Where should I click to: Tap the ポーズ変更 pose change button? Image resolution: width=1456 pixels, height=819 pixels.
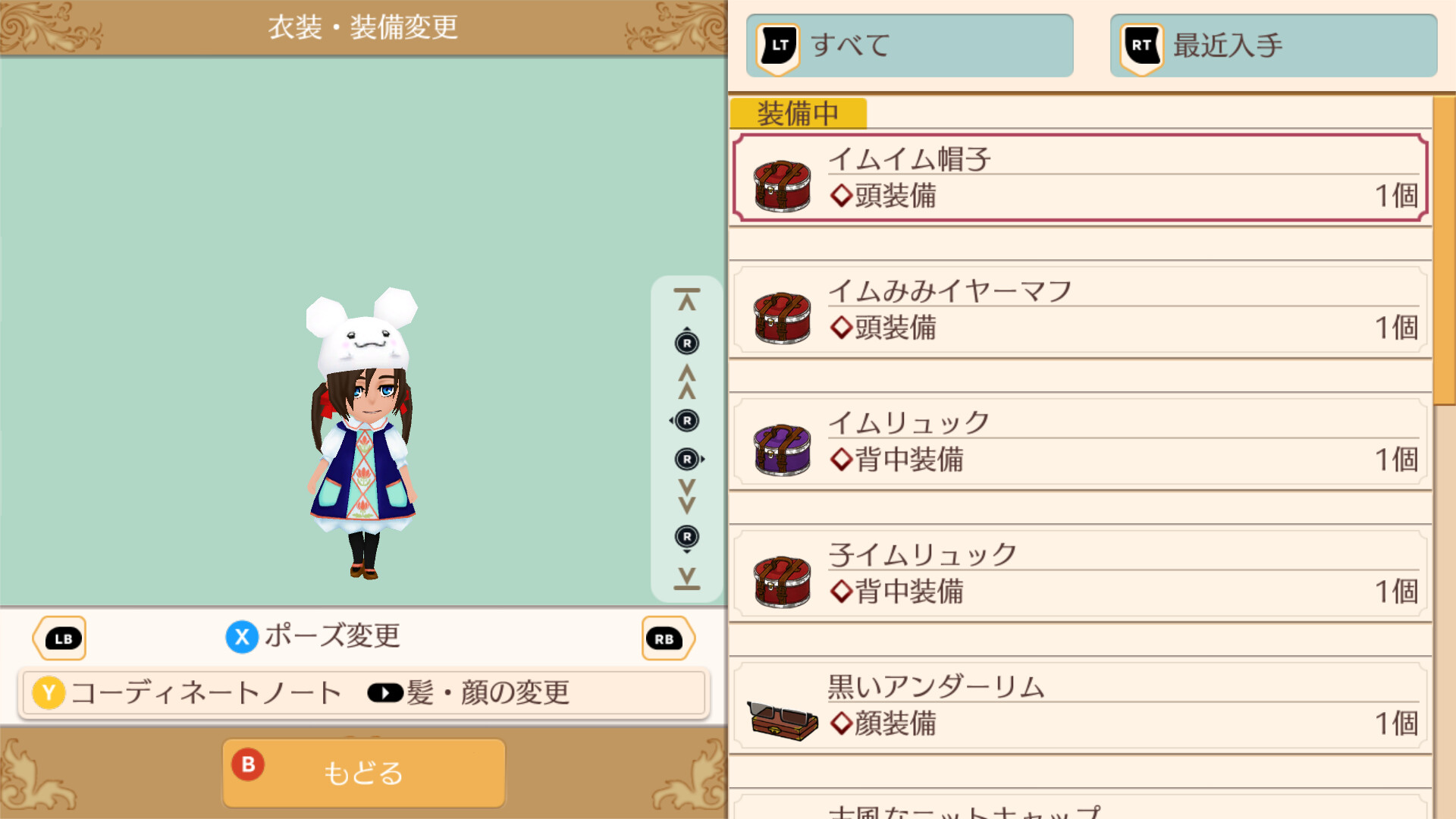click(x=314, y=636)
